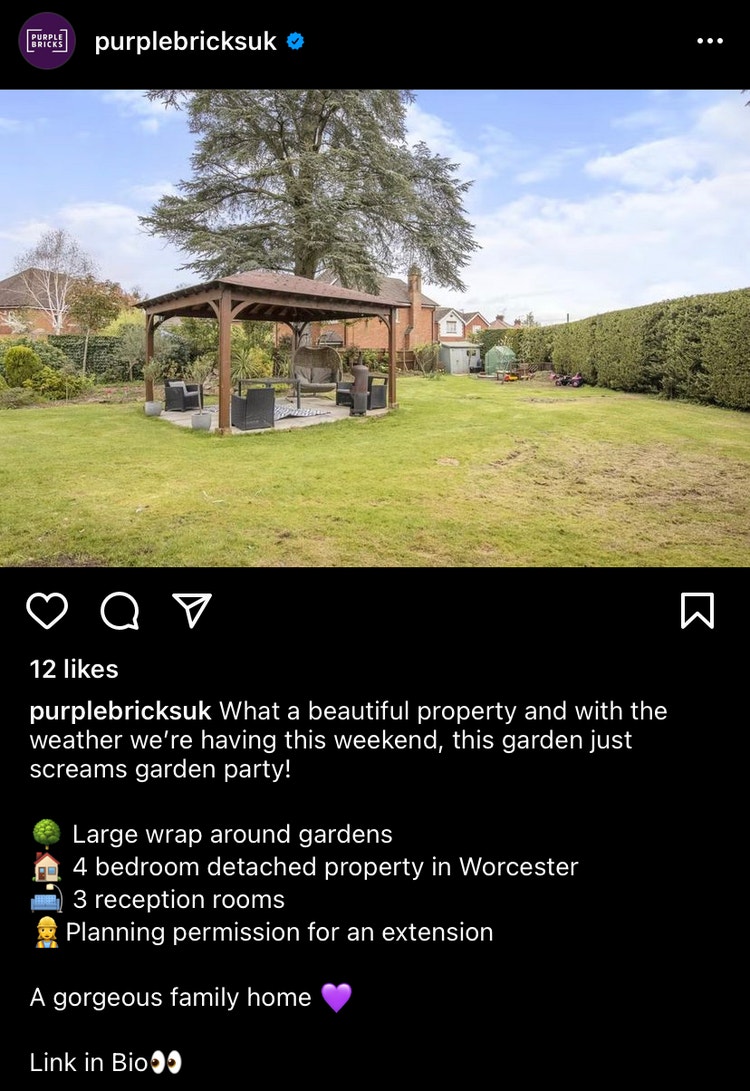Share the post via paper plane icon

point(192,610)
